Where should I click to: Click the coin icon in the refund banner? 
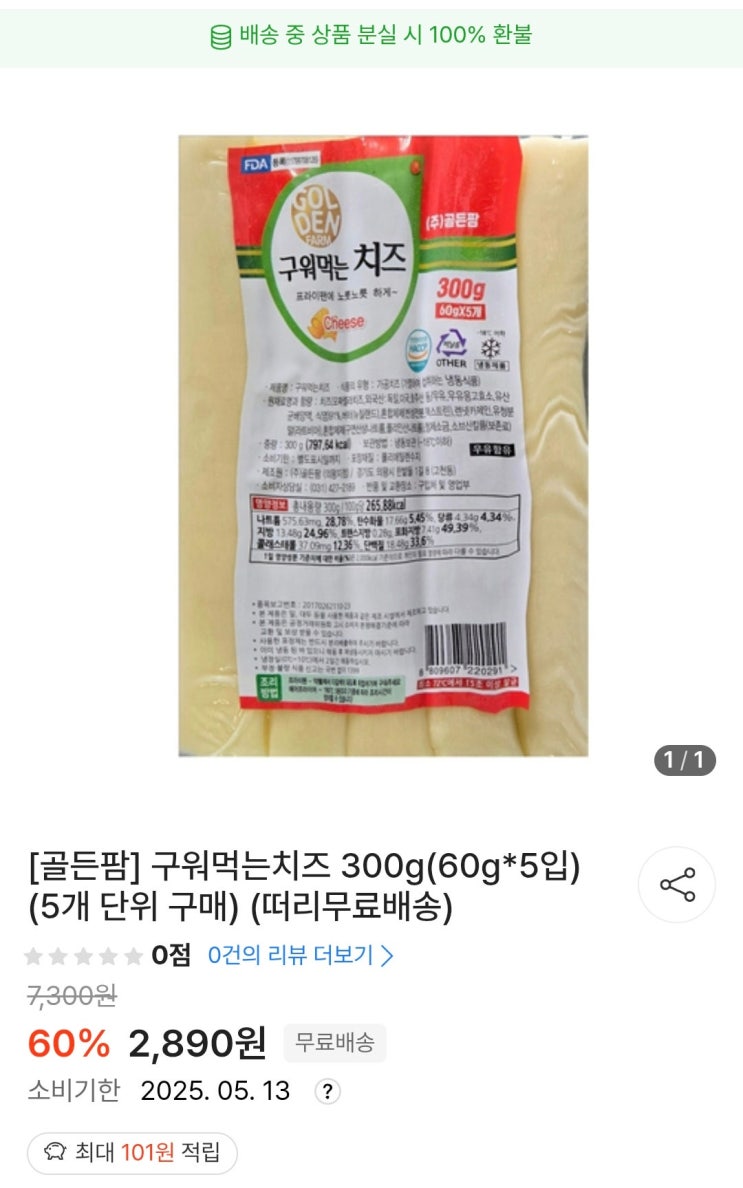[219, 33]
